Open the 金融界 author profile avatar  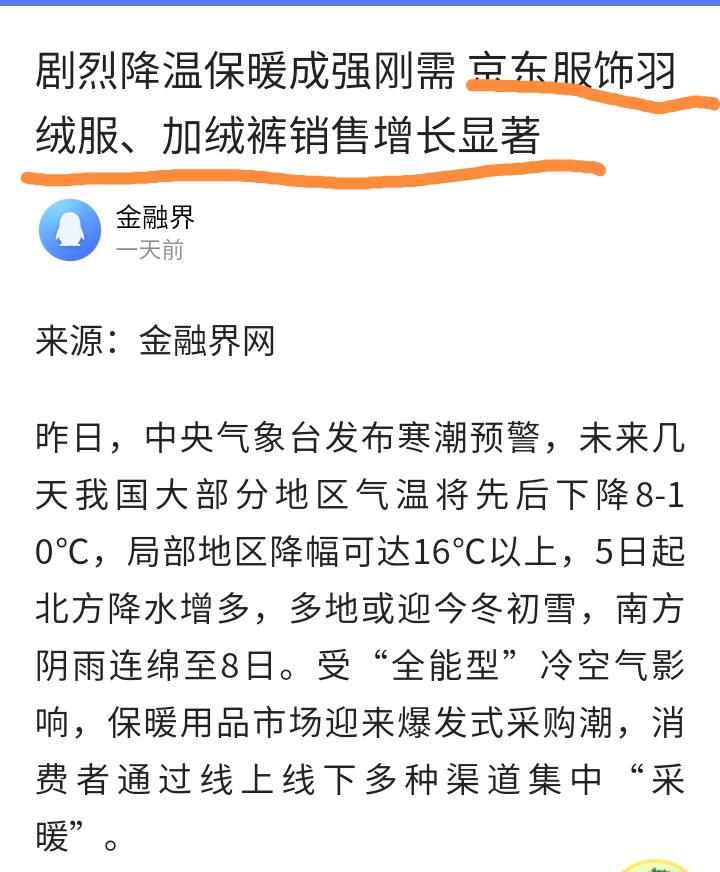coord(70,230)
